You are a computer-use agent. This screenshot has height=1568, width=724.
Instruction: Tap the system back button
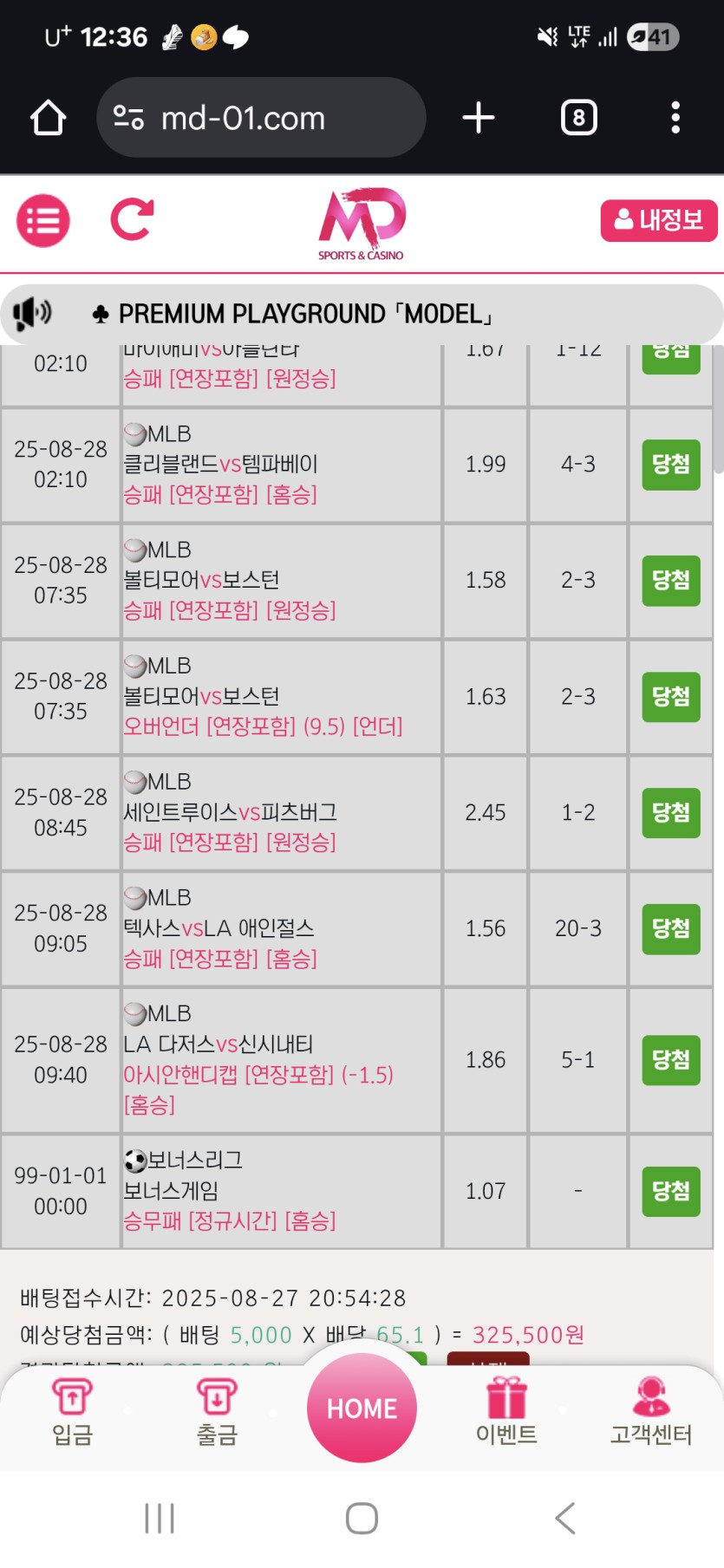pyautogui.click(x=564, y=1518)
